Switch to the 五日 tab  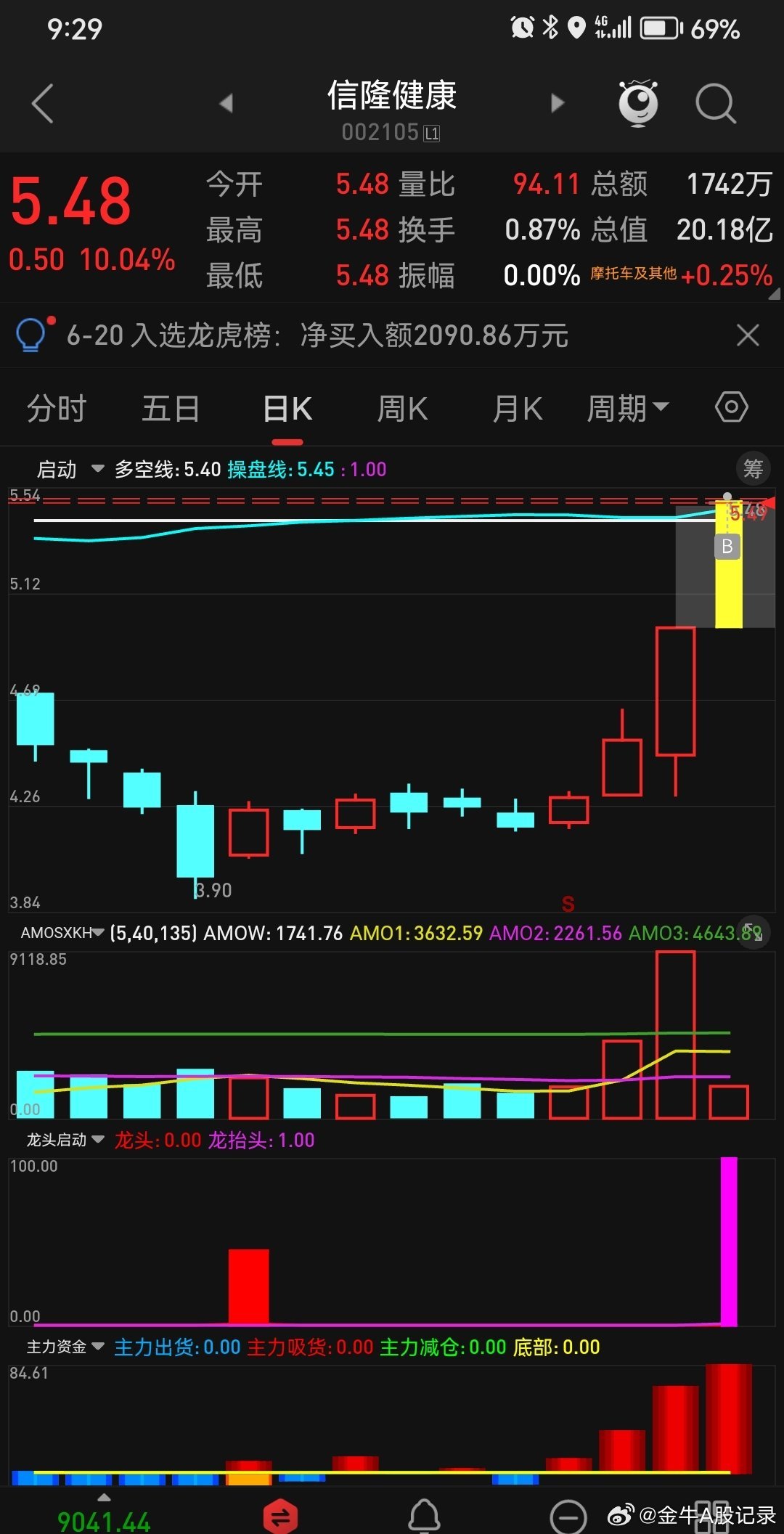coord(171,408)
